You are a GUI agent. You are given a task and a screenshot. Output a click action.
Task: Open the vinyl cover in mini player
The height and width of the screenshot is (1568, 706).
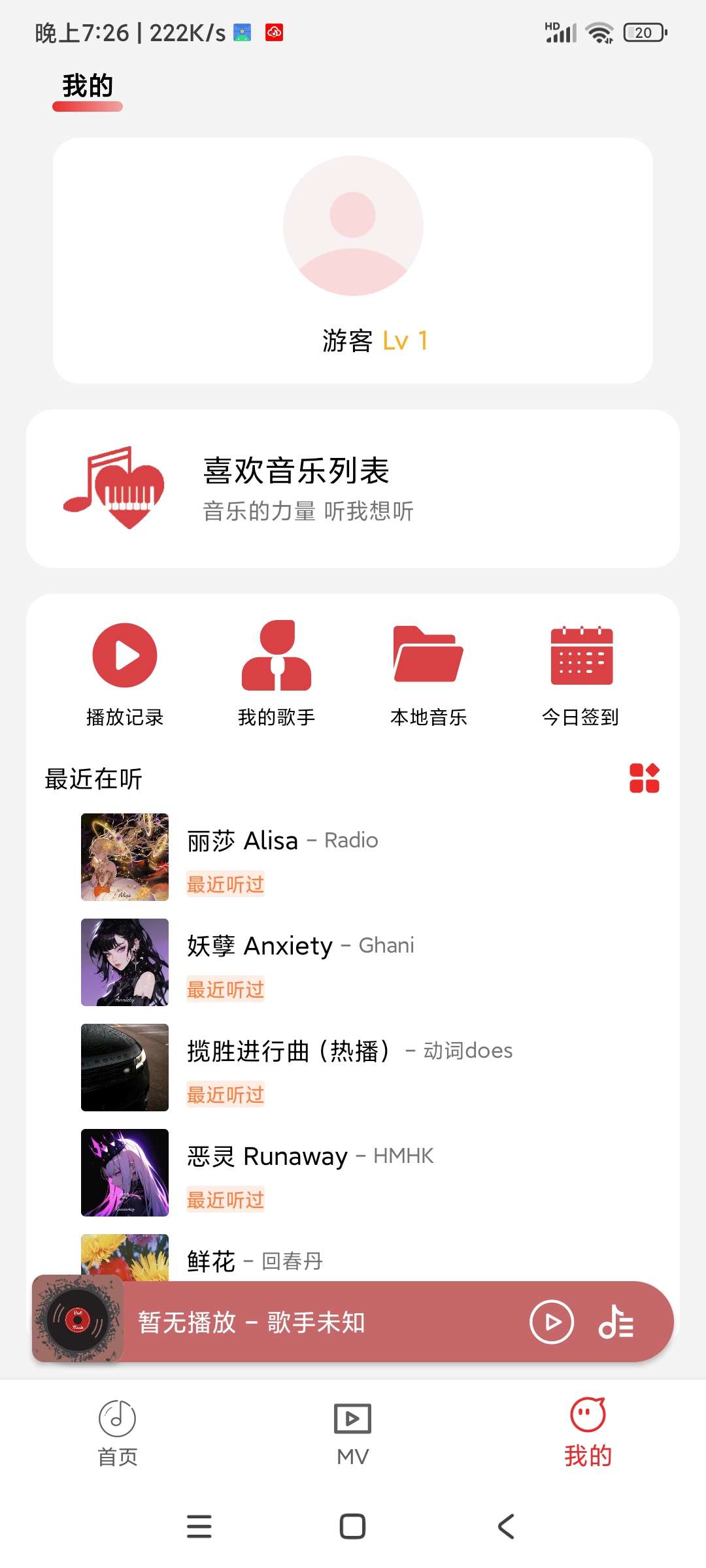(x=78, y=1319)
